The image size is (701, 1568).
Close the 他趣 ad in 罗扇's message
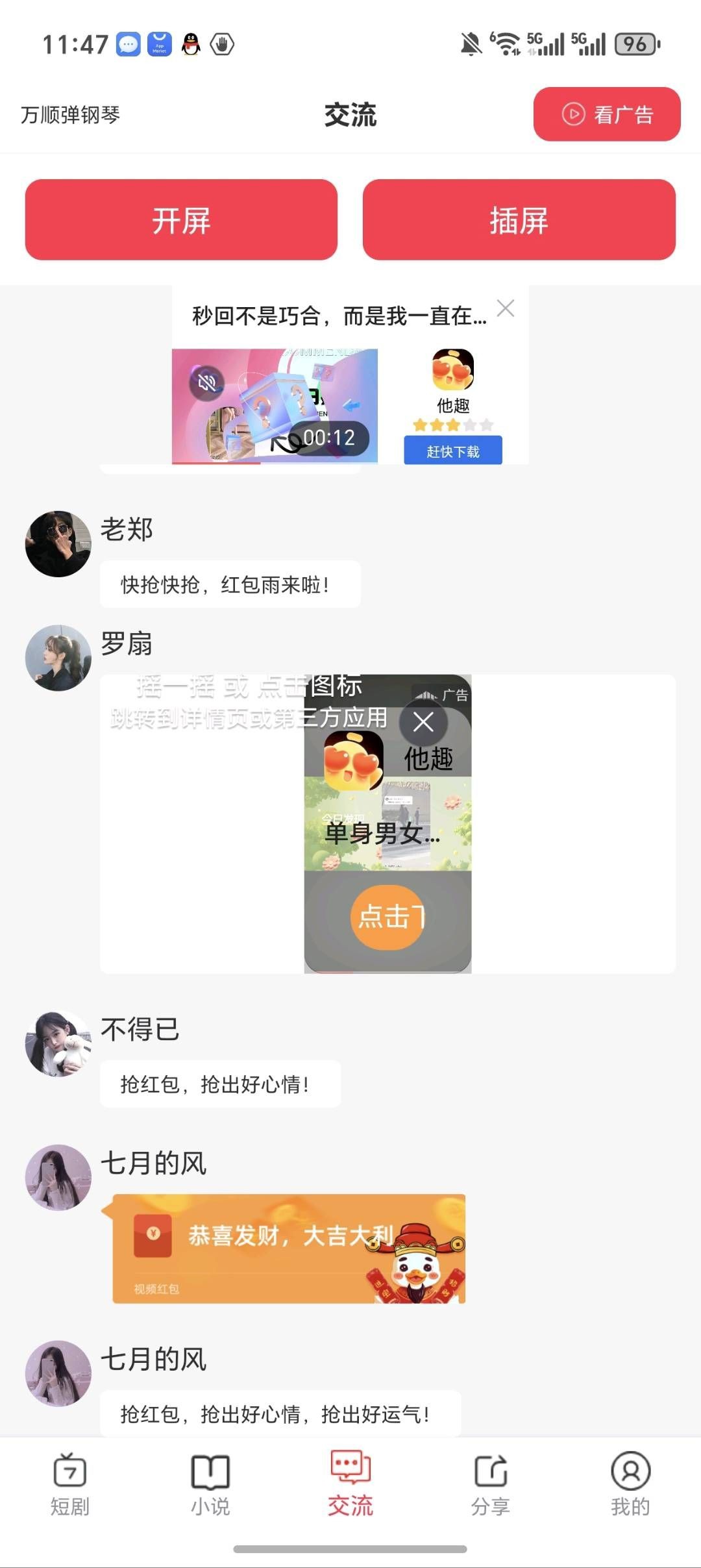(x=424, y=722)
